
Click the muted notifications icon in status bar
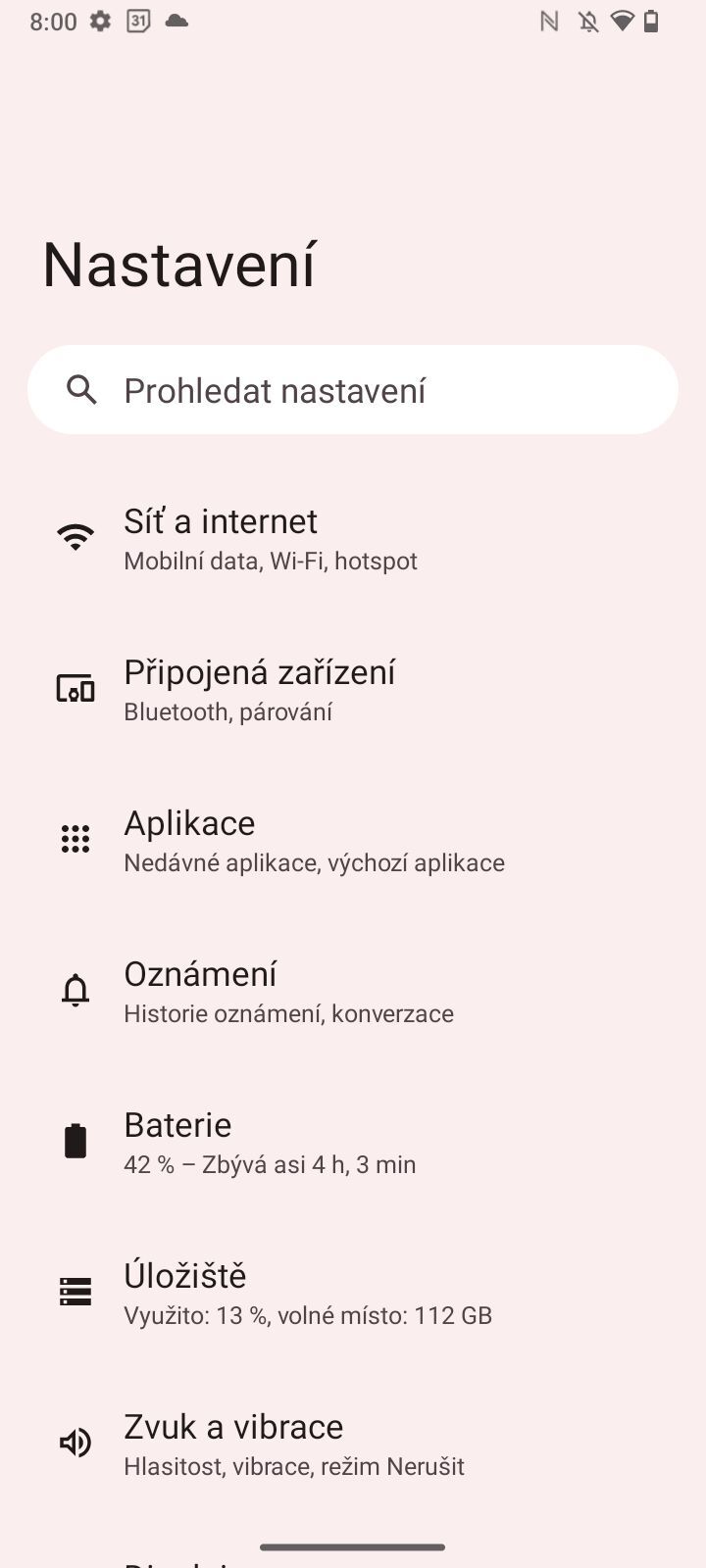(x=589, y=21)
